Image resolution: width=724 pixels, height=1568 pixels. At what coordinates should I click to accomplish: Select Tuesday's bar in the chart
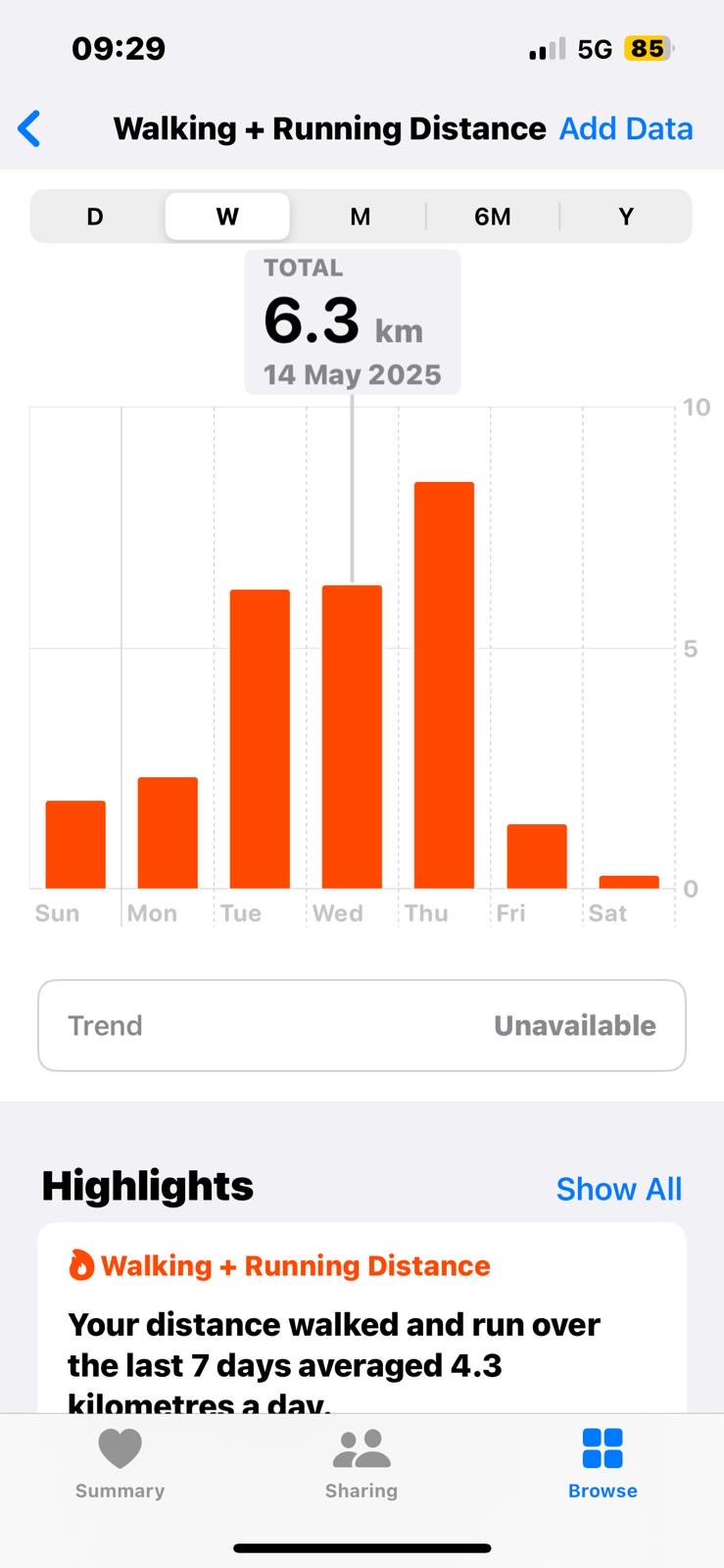pyautogui.click(x=260, y=739)
